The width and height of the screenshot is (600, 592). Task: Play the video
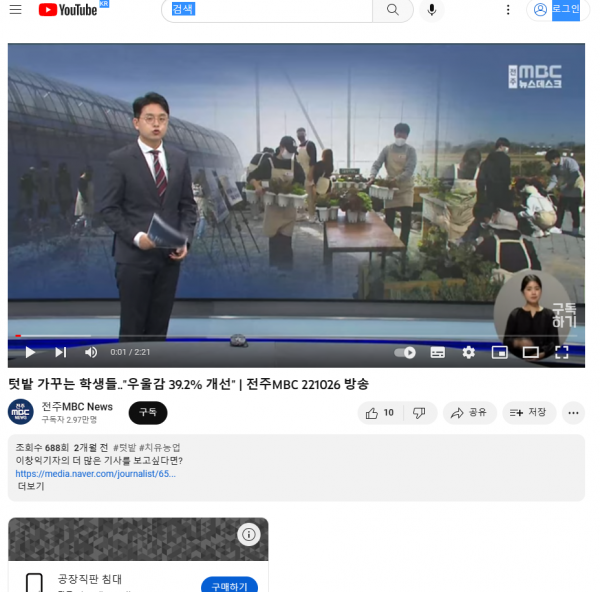(x=30, y=352)
